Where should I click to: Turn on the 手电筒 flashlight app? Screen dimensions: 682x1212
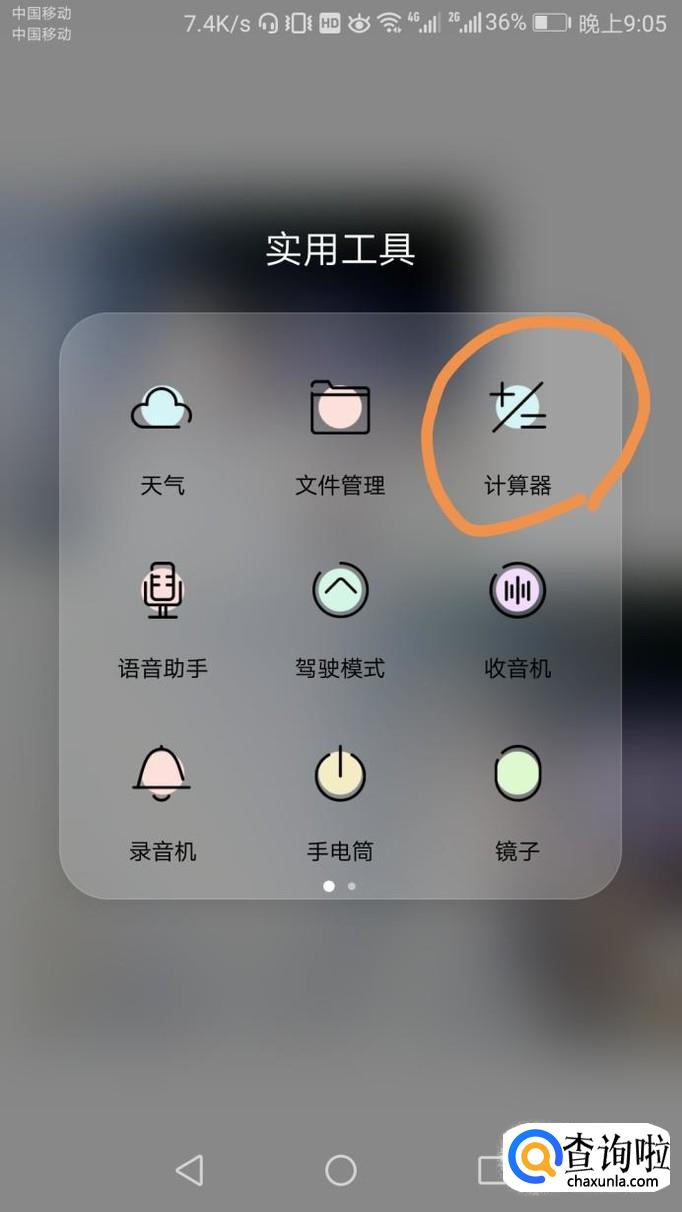(340, 774)
